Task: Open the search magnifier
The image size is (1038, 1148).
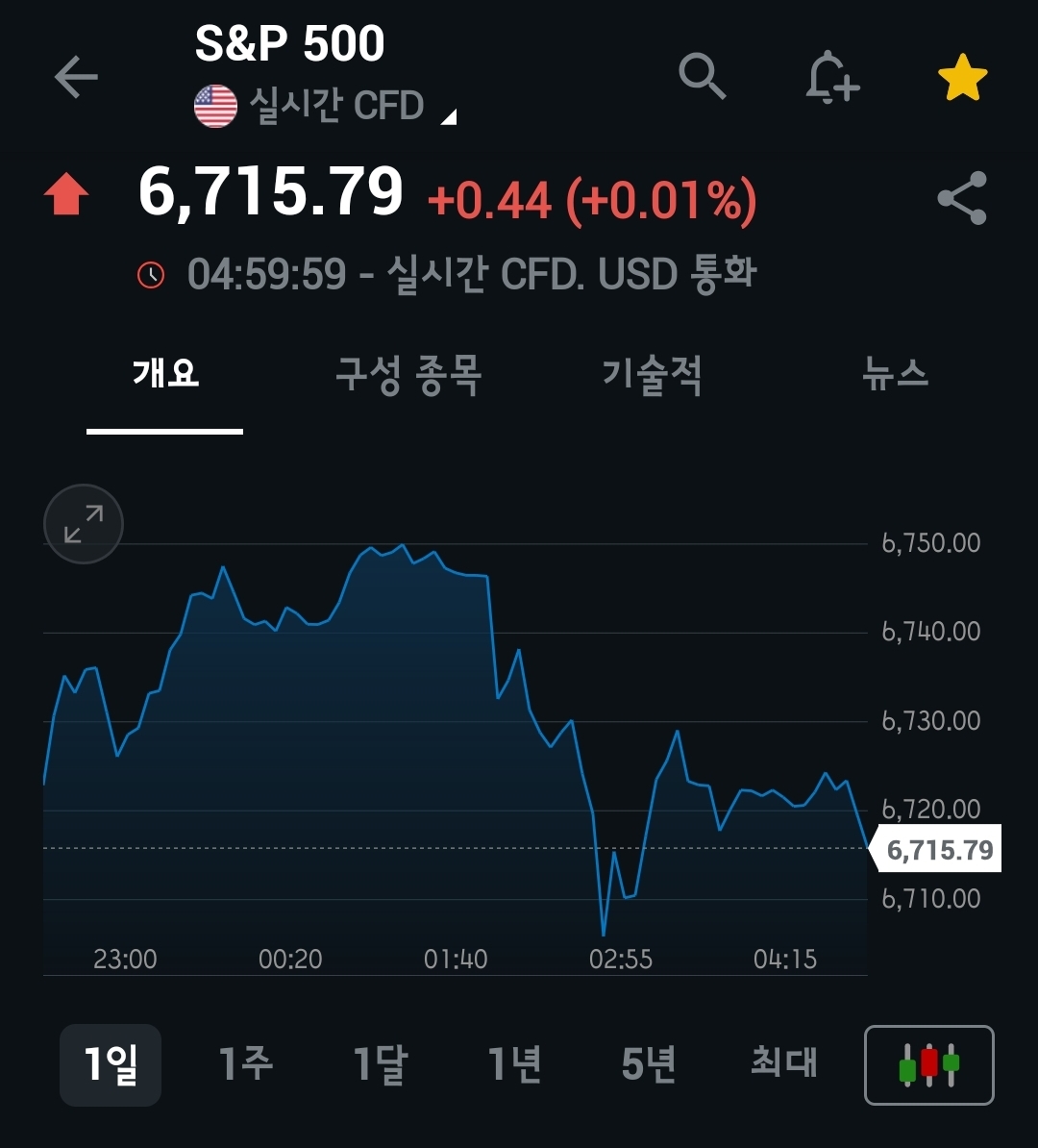Action: (702, 76)
